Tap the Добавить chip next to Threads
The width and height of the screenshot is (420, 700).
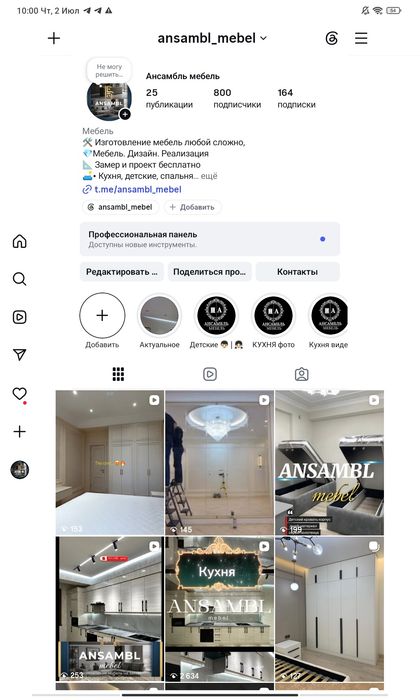coord(192,207)
